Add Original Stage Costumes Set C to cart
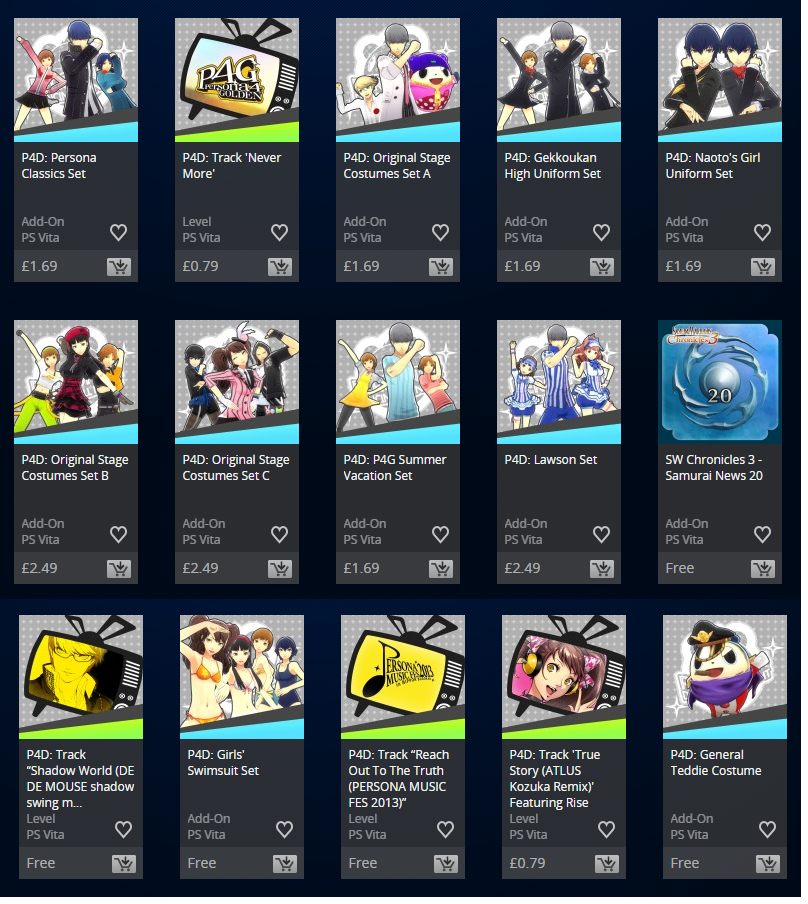The image size is (808, 904). (x=279, y=569)
